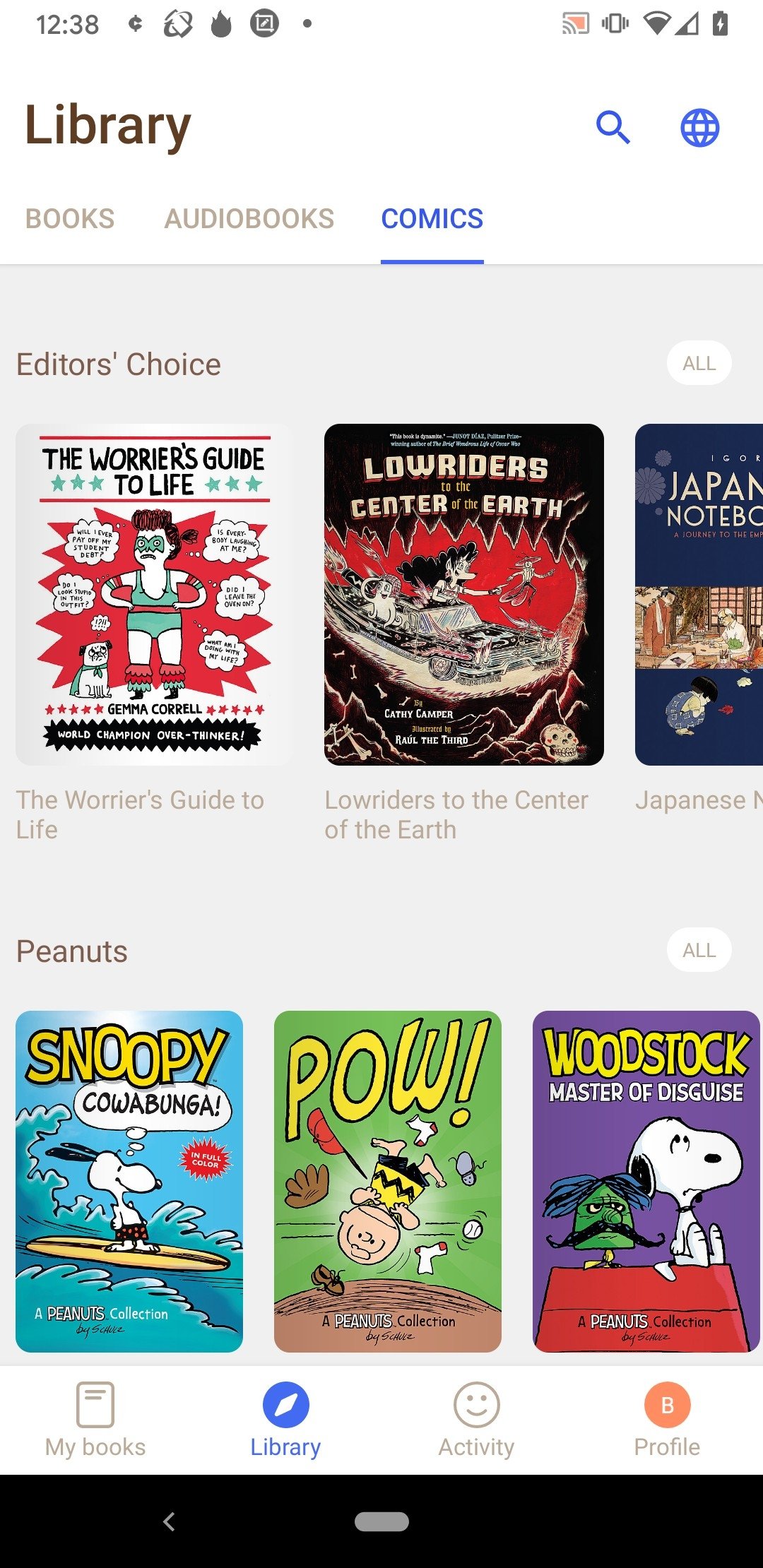Open Snoopy Cowabunga comic
This screenshot has height=1568, width=763.
tap(129, 1181)
